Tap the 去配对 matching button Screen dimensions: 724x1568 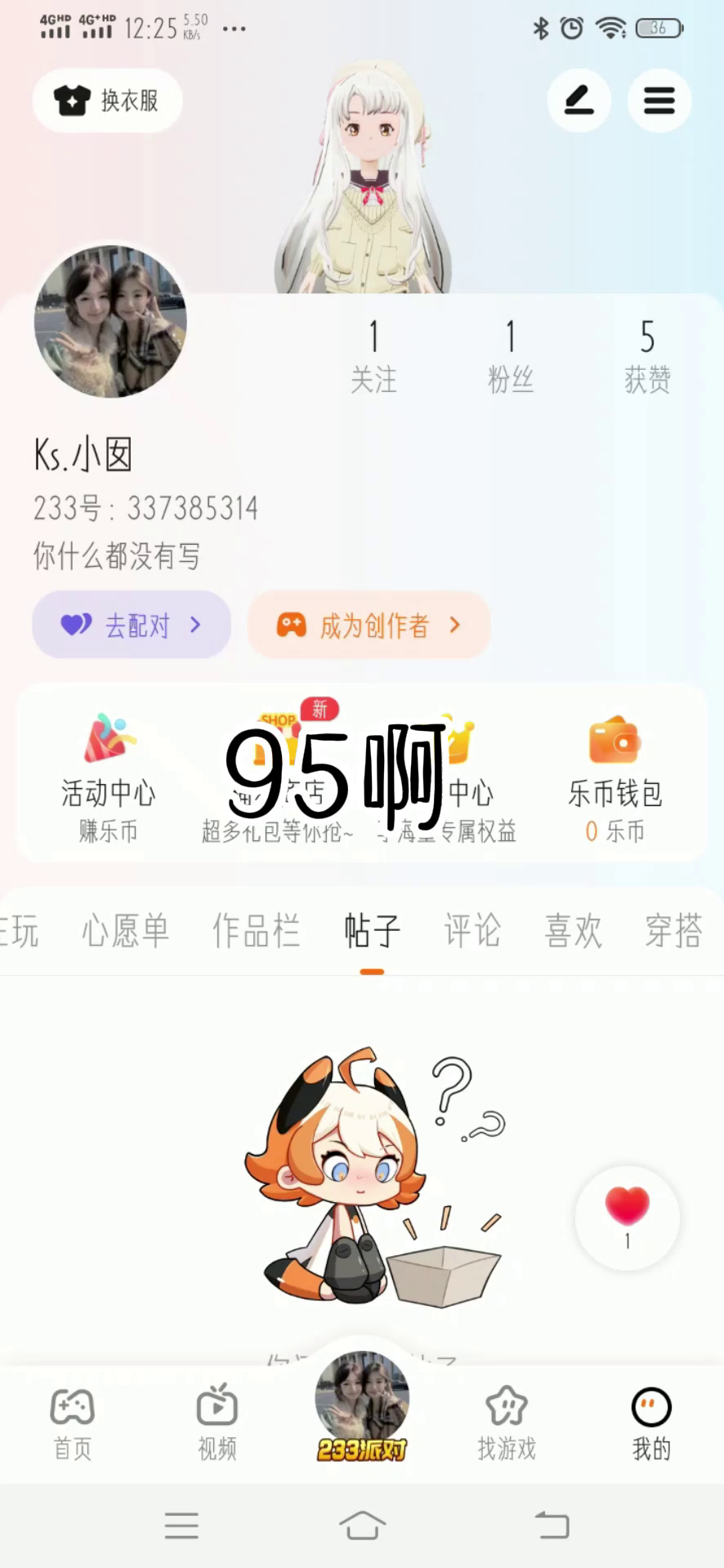point(132,625)
